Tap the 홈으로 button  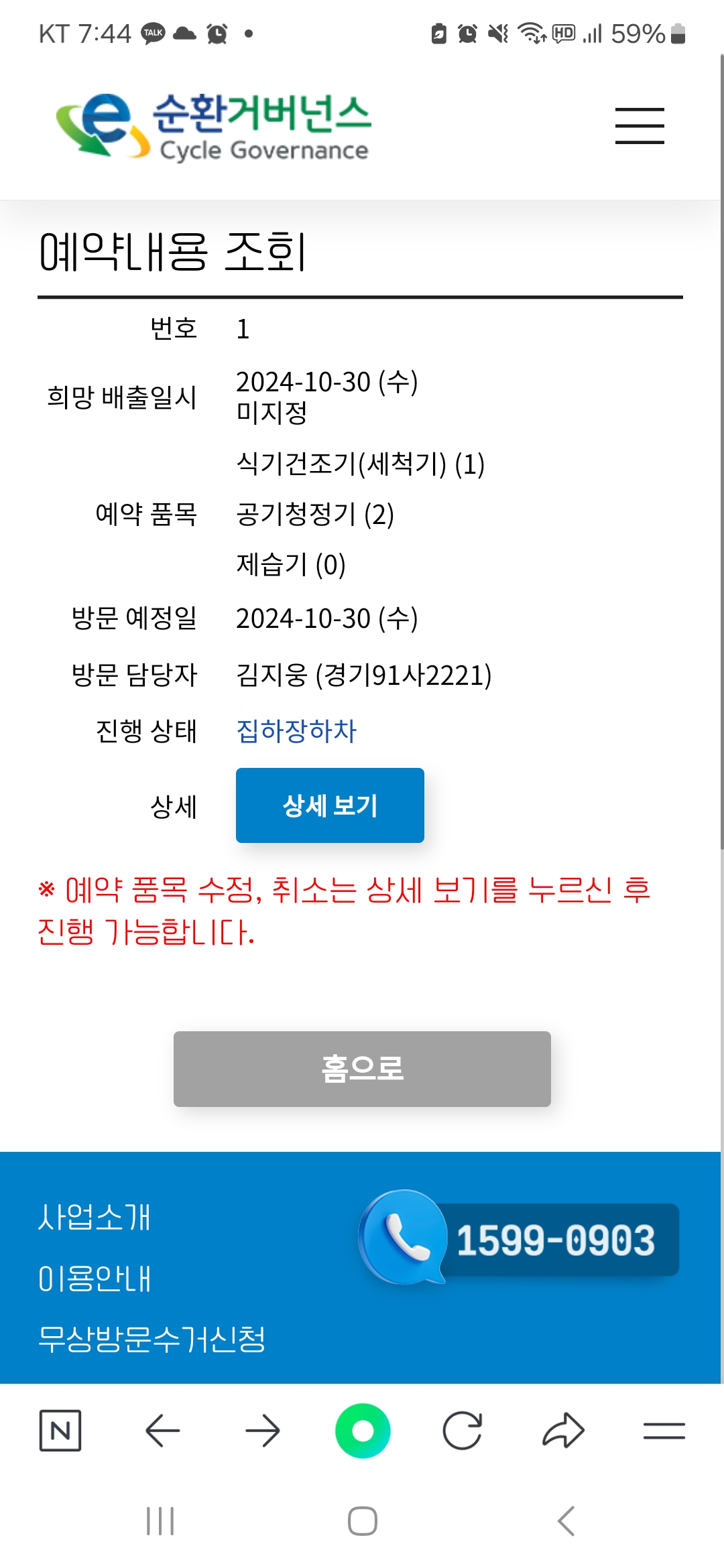pos(362,1069)
